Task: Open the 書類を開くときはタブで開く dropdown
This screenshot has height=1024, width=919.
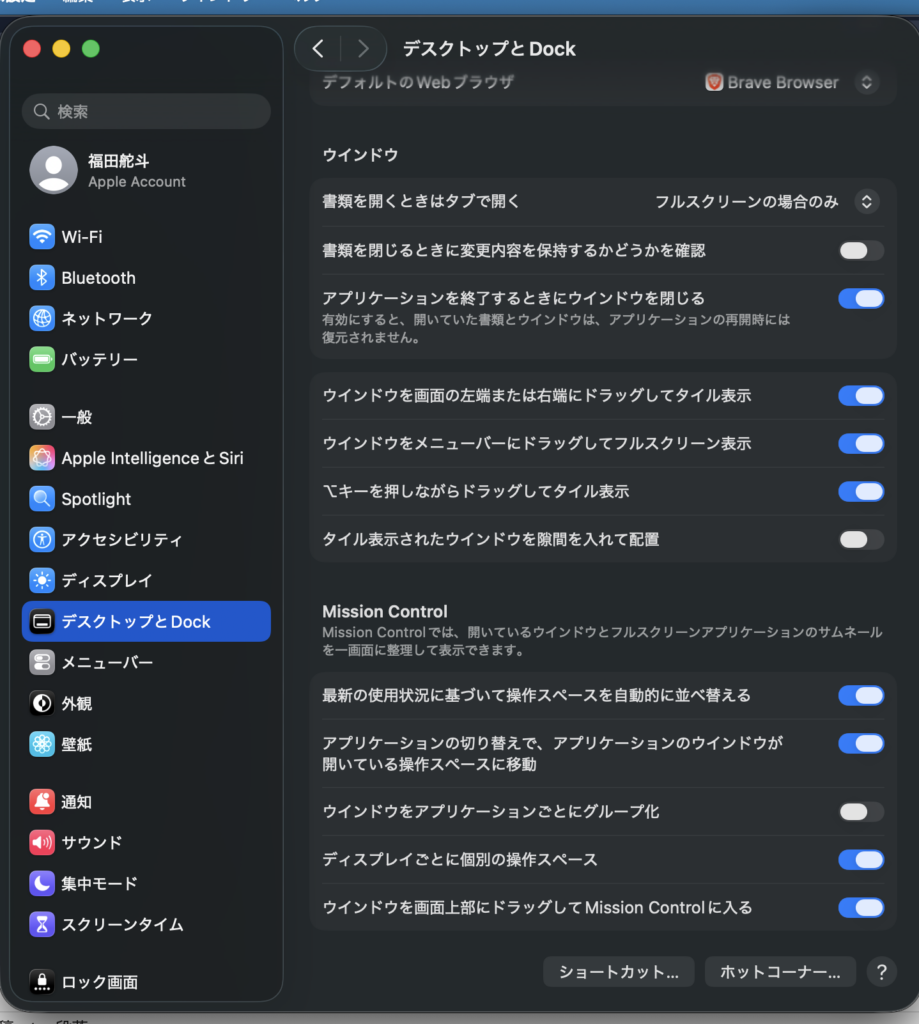Action: [866, 201]
